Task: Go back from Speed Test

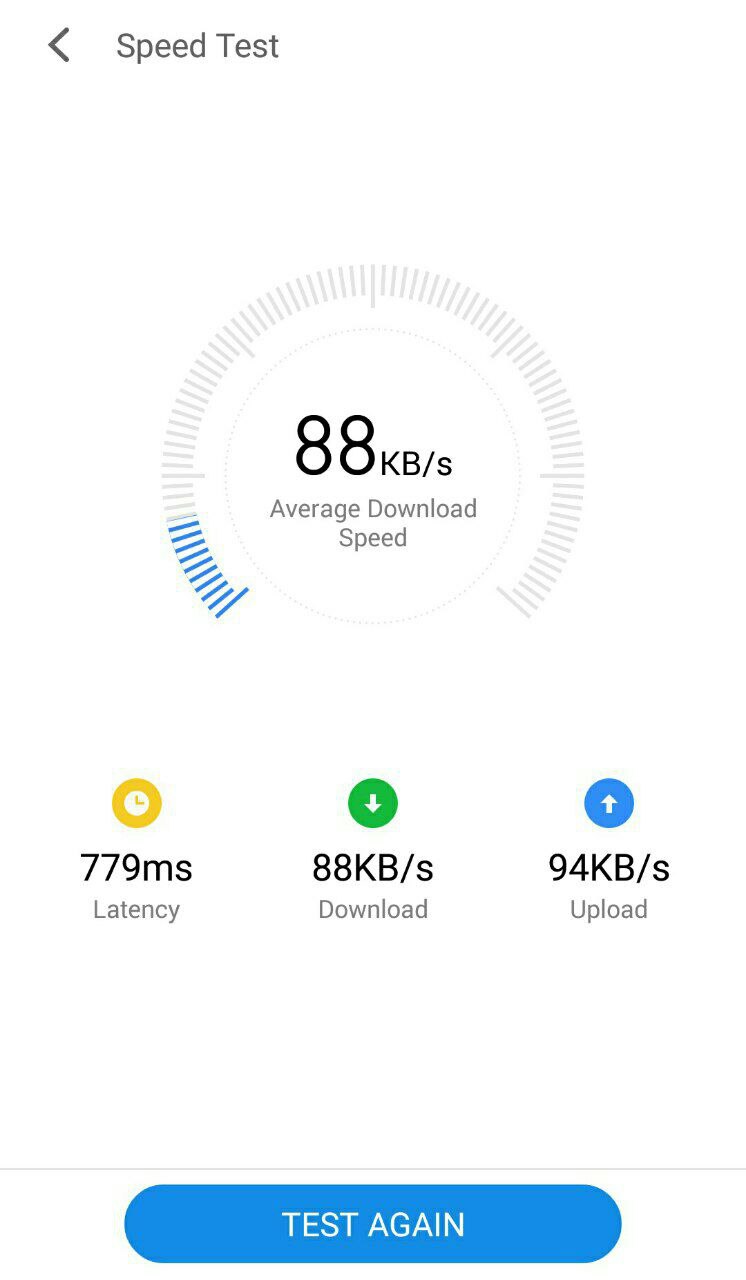Action: tap(59, 46)
